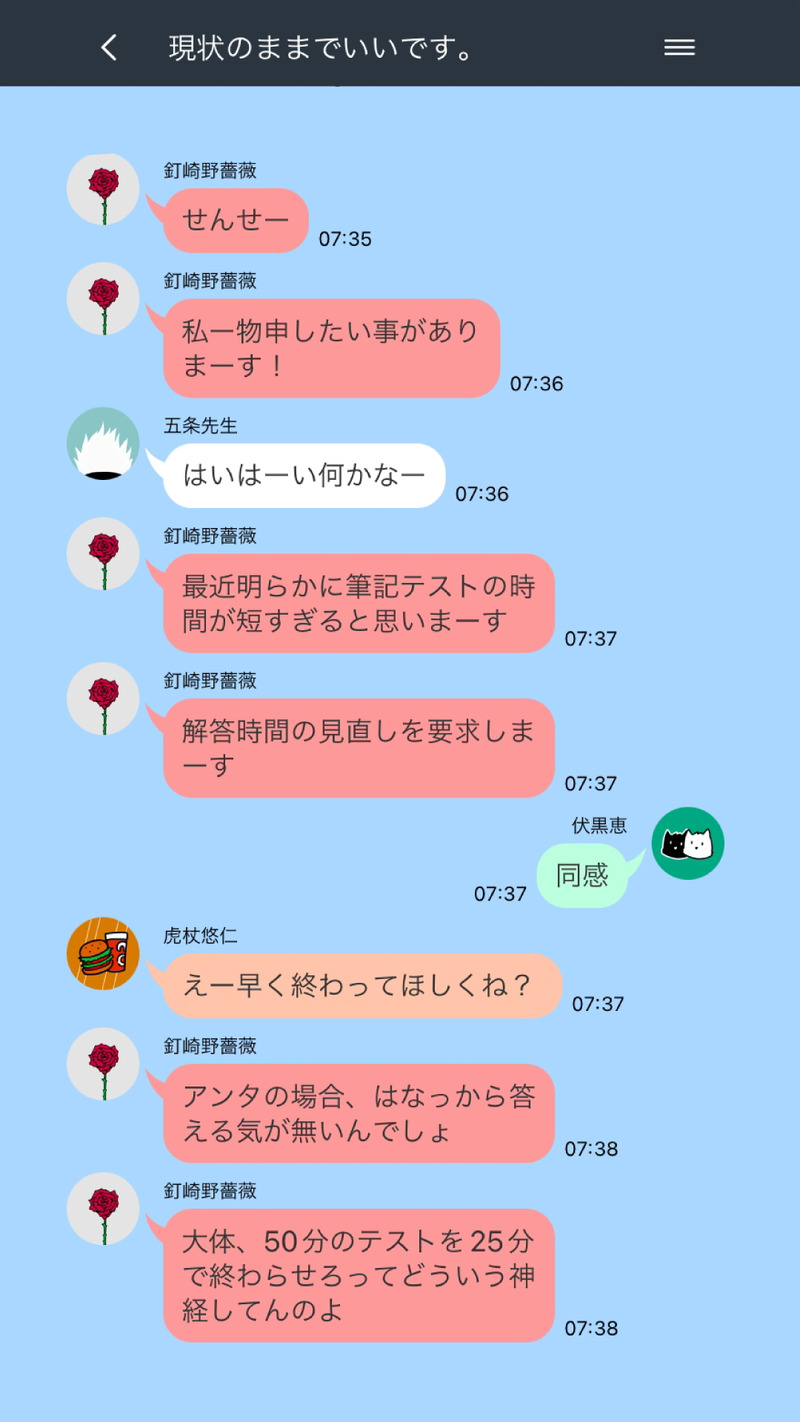Go back using the header arrow
800x1422 pixels.
click(109, 47)
